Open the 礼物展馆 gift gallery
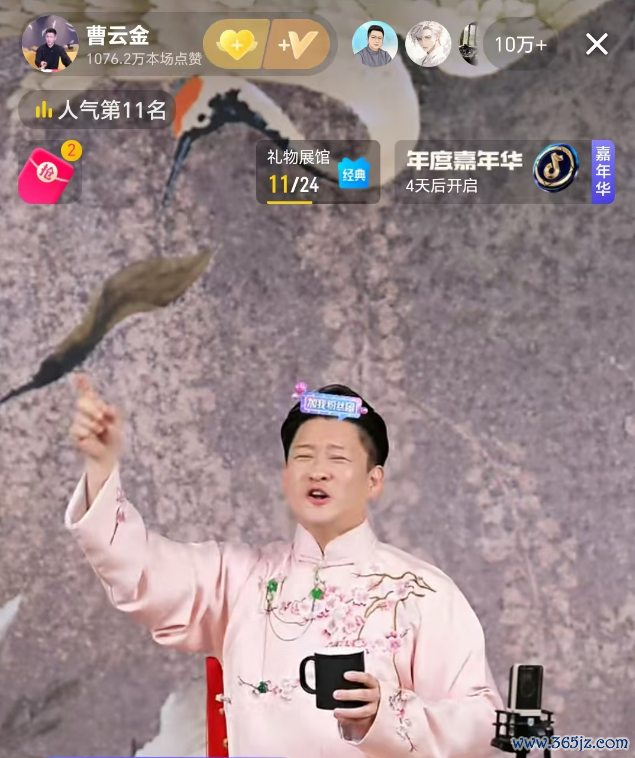635x758 pixels. [x=317, y=172]
